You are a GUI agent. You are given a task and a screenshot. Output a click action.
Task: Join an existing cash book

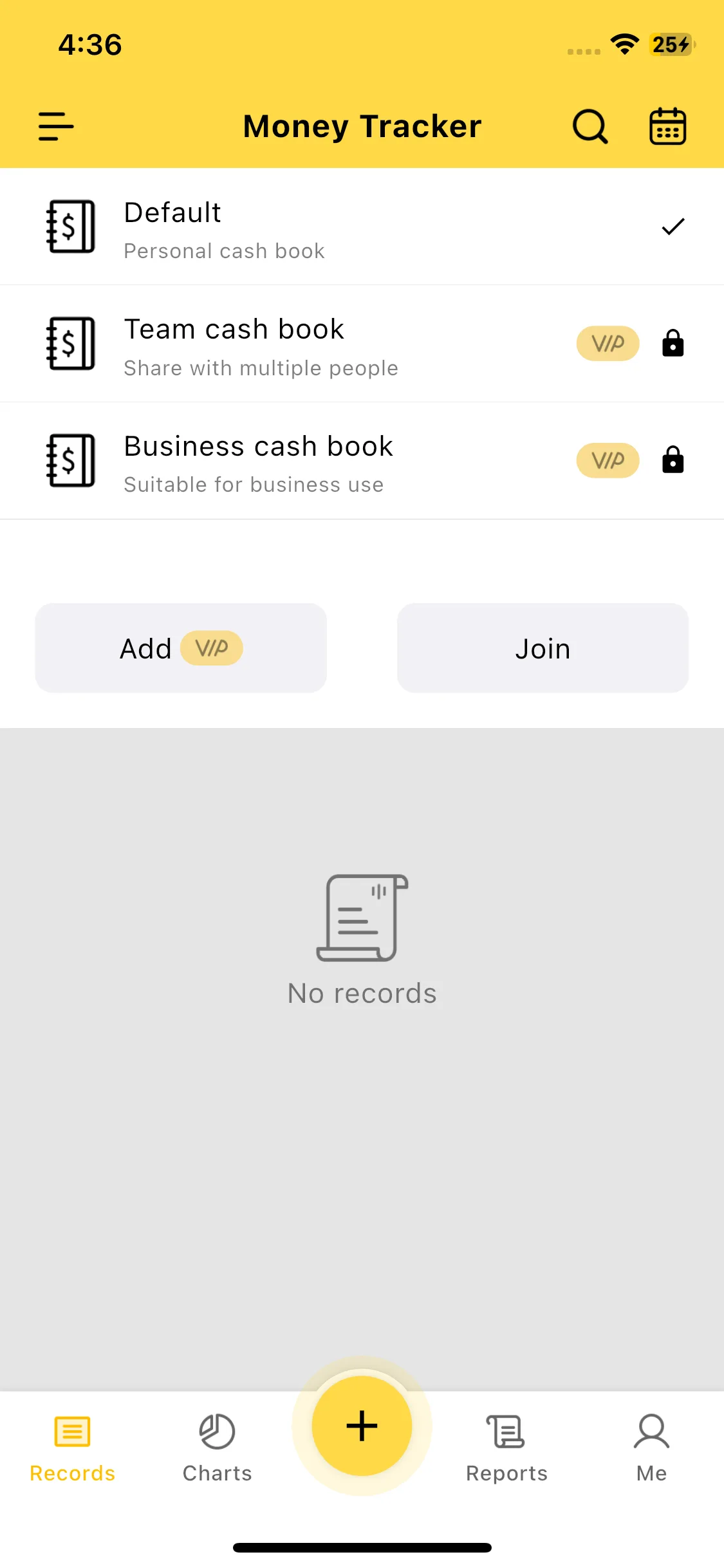[x=543, y=648]
